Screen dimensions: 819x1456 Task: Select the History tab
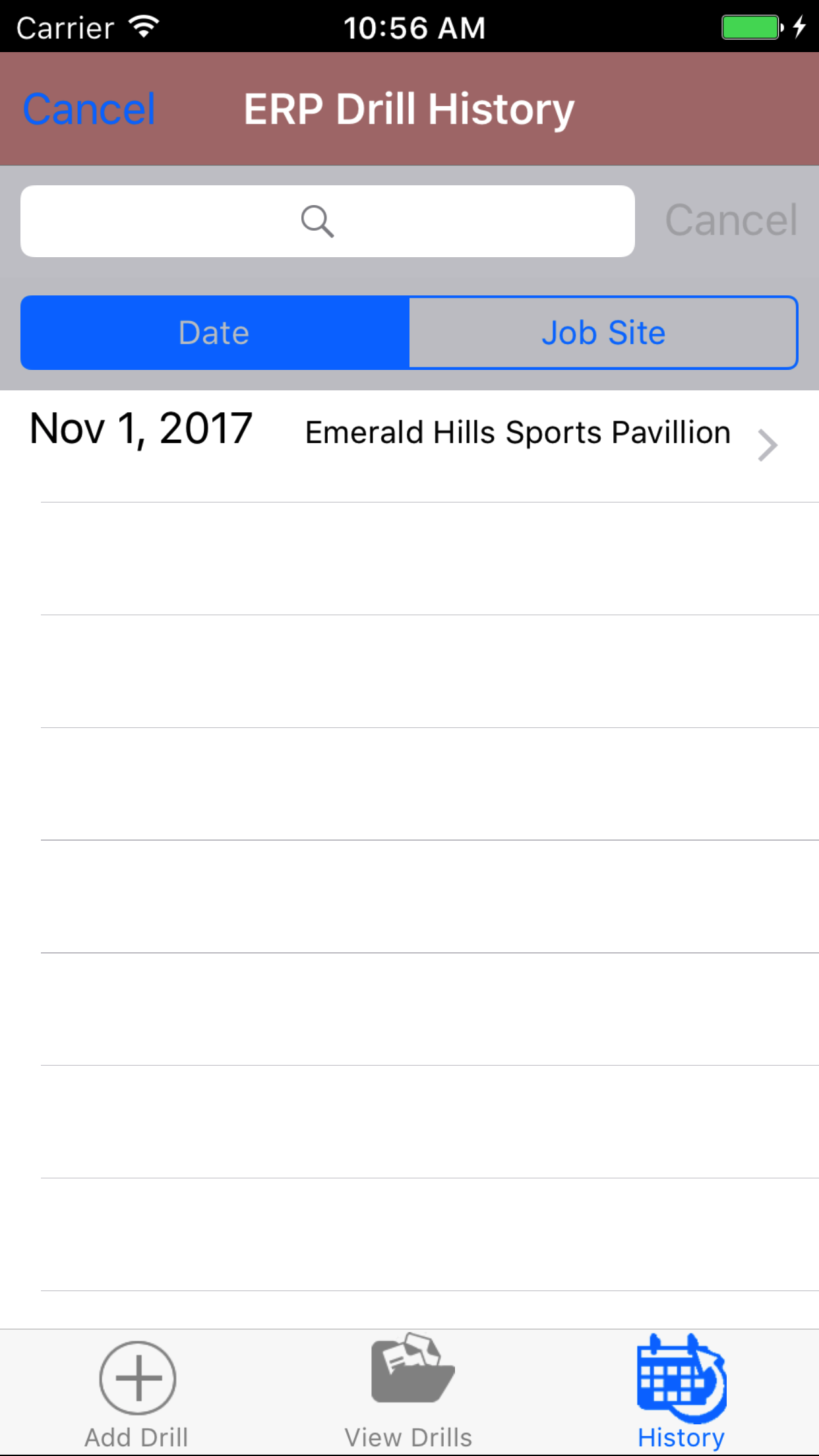click(681, 1393)
